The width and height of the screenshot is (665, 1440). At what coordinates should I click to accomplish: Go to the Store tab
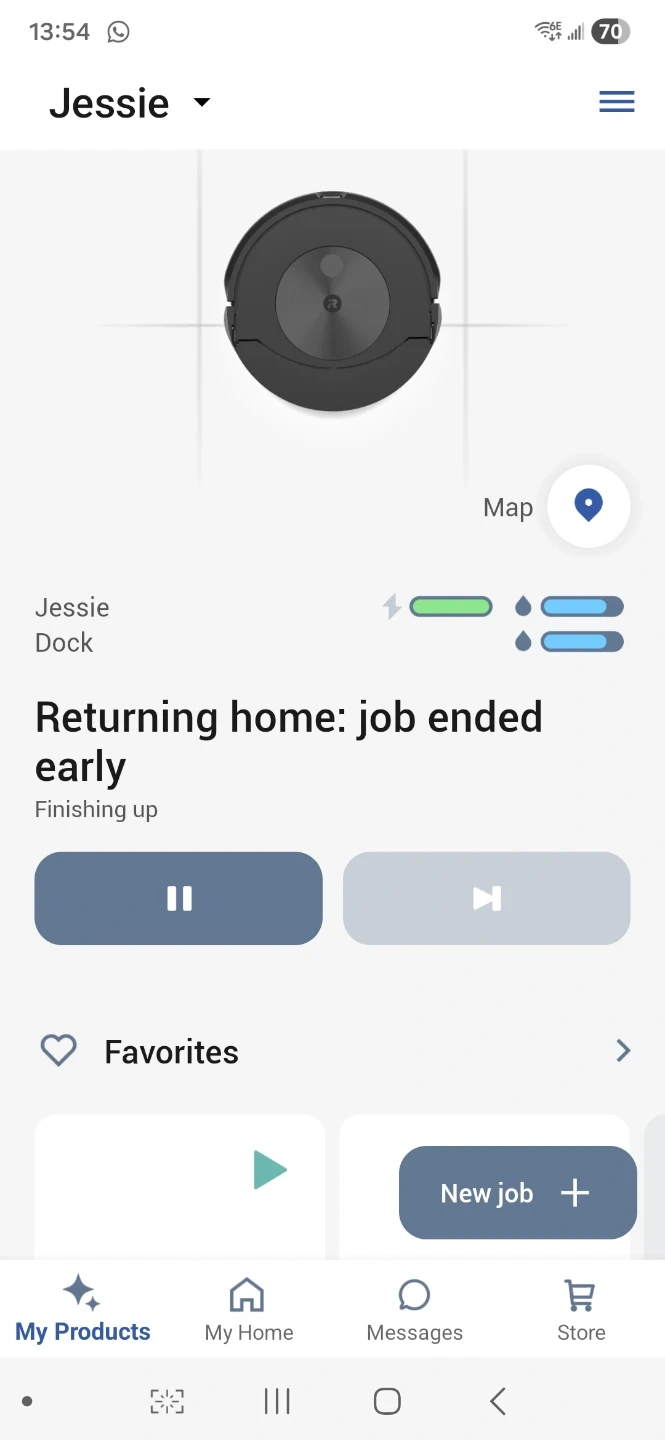tap(581, 1309)
